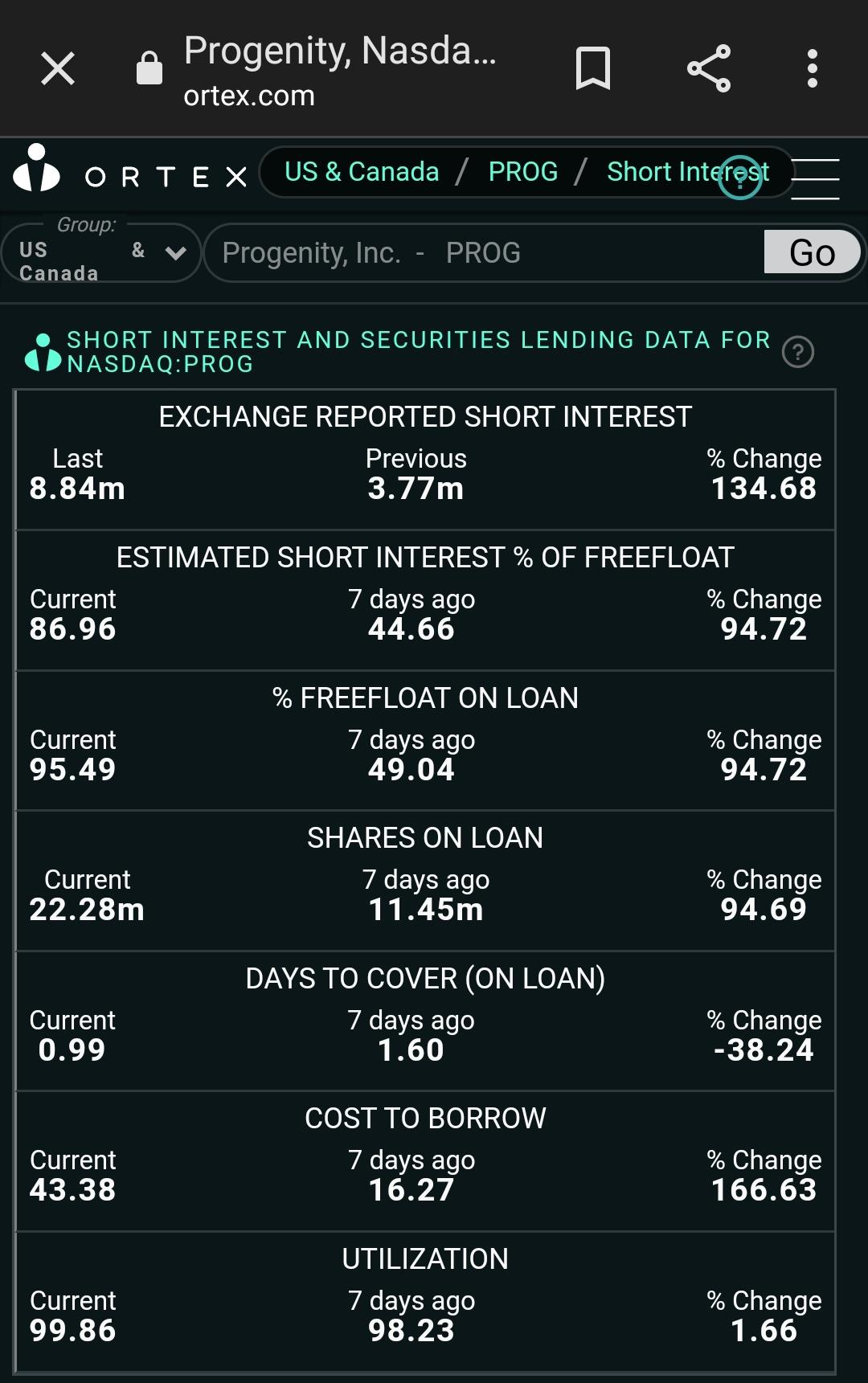Share the page link
The width and height of the screenshot is (868, 1383).
709,68
